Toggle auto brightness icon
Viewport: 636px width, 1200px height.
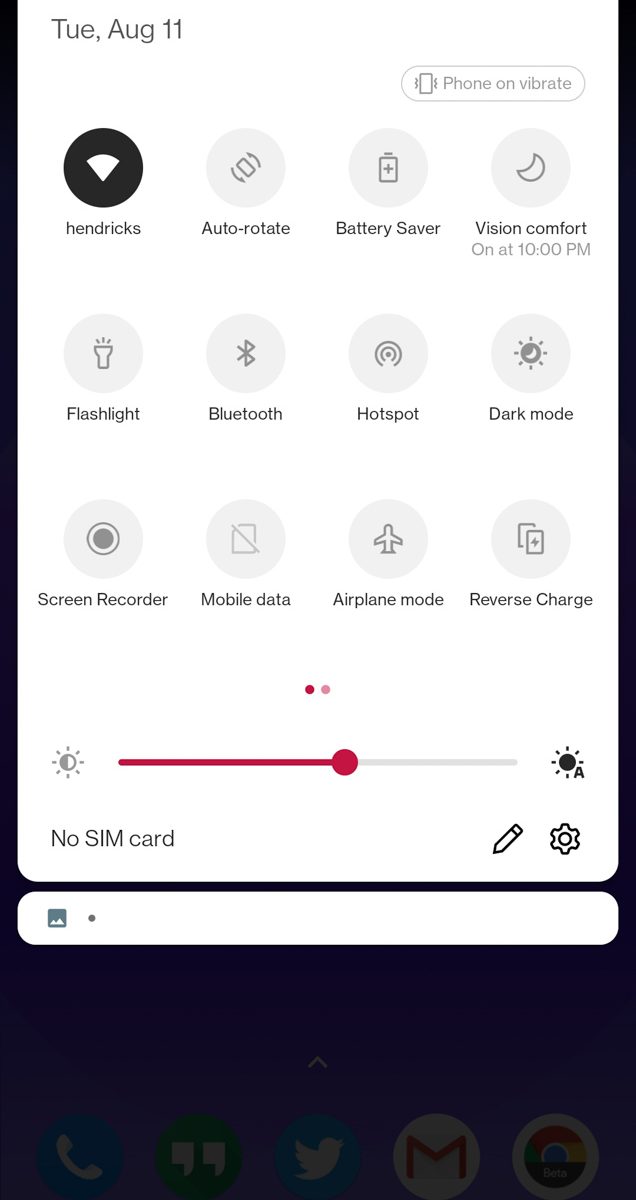[568, 763]
